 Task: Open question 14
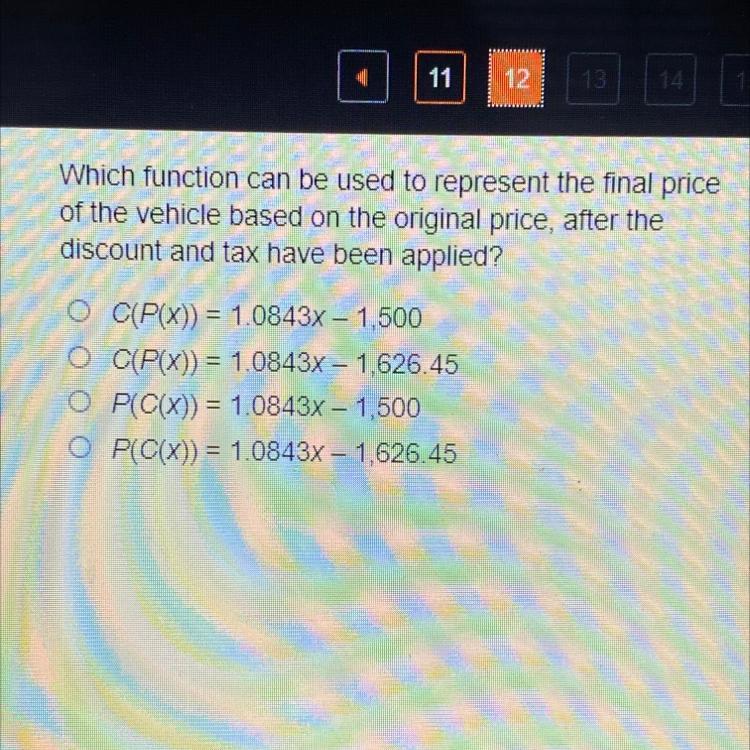coord(672,79)
